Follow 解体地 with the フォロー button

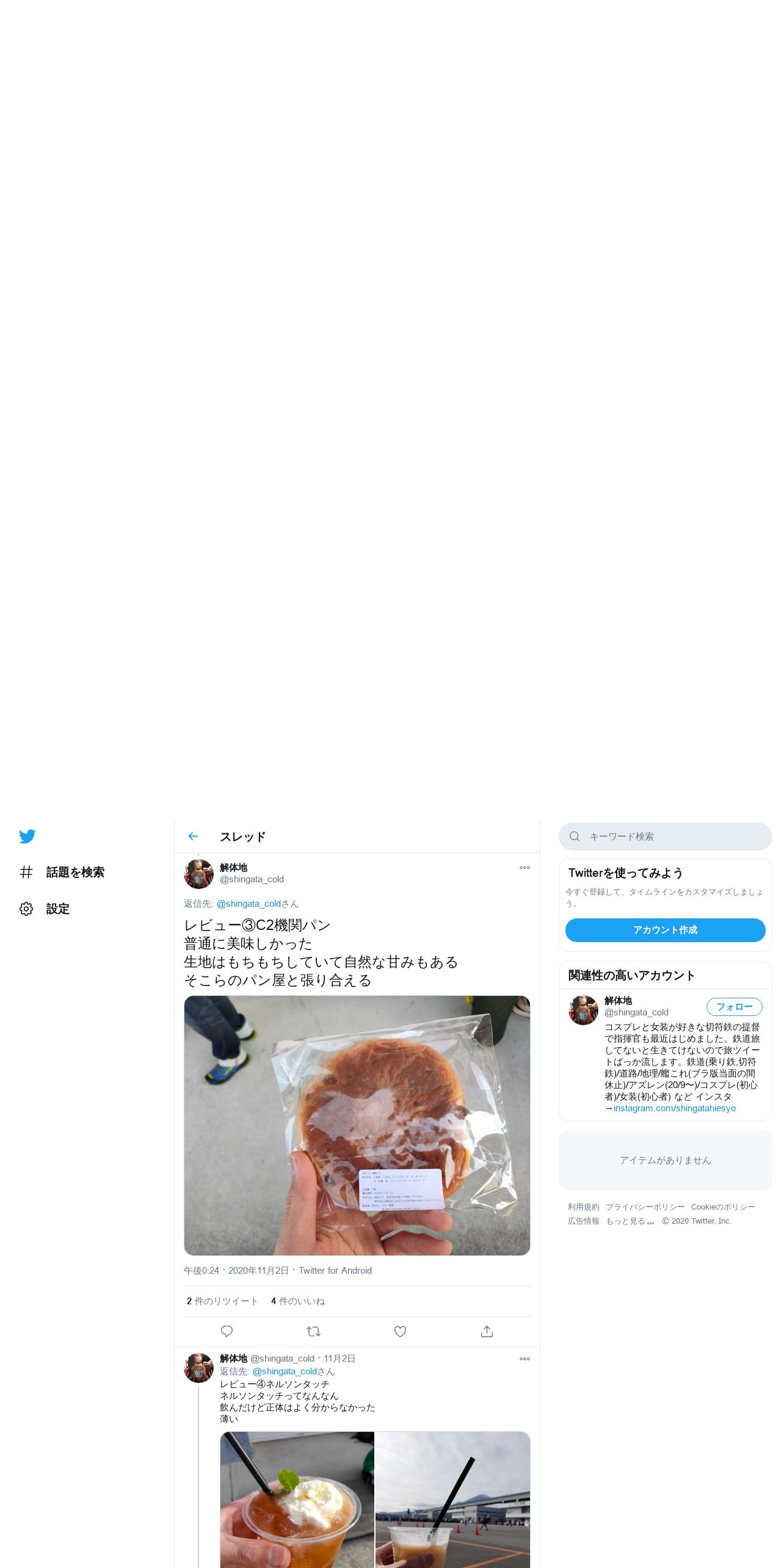tap(735, 1007)
